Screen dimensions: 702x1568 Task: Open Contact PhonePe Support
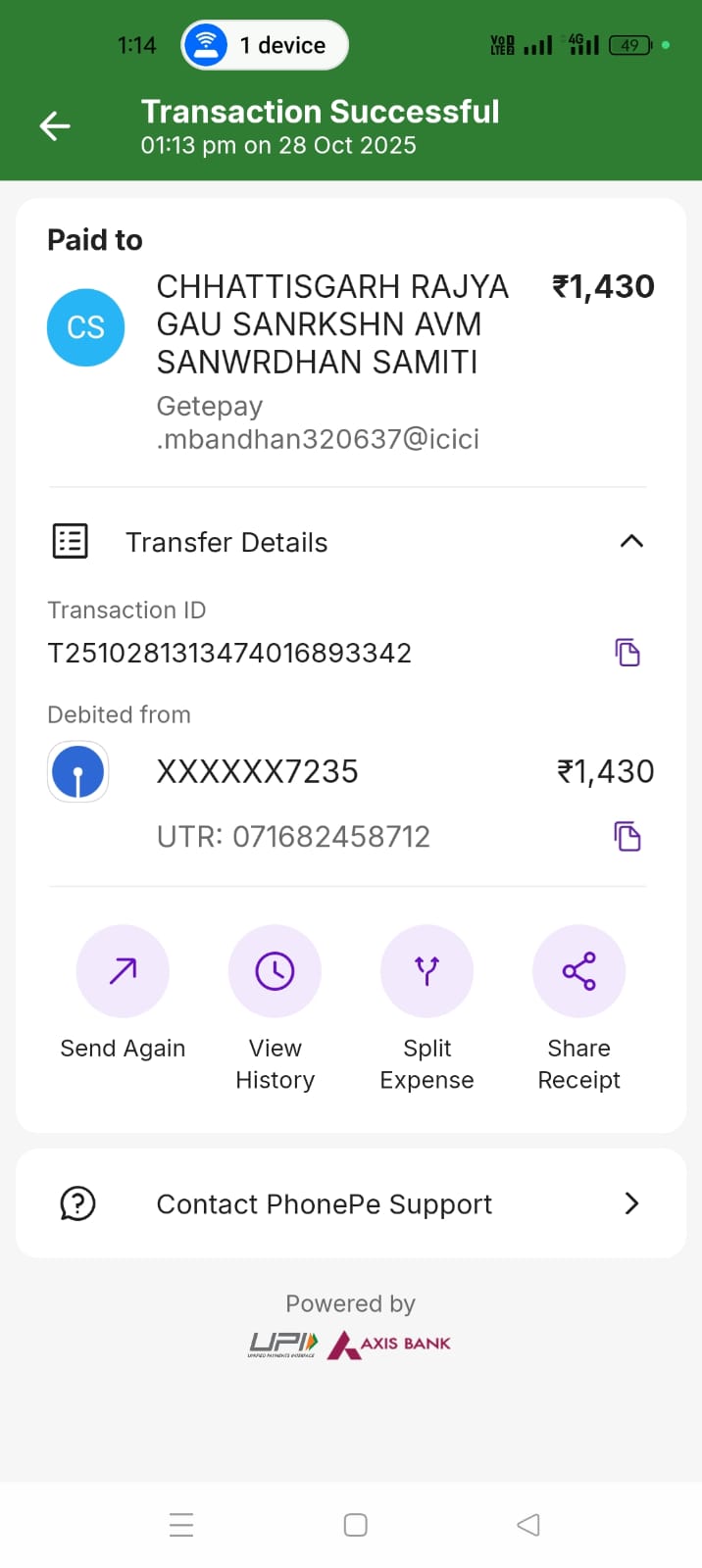click(x=351, y=1203)
